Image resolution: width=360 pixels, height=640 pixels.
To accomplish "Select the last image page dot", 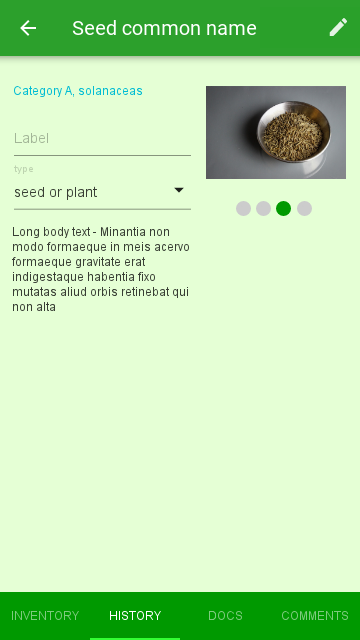I will tap(304, 209).
